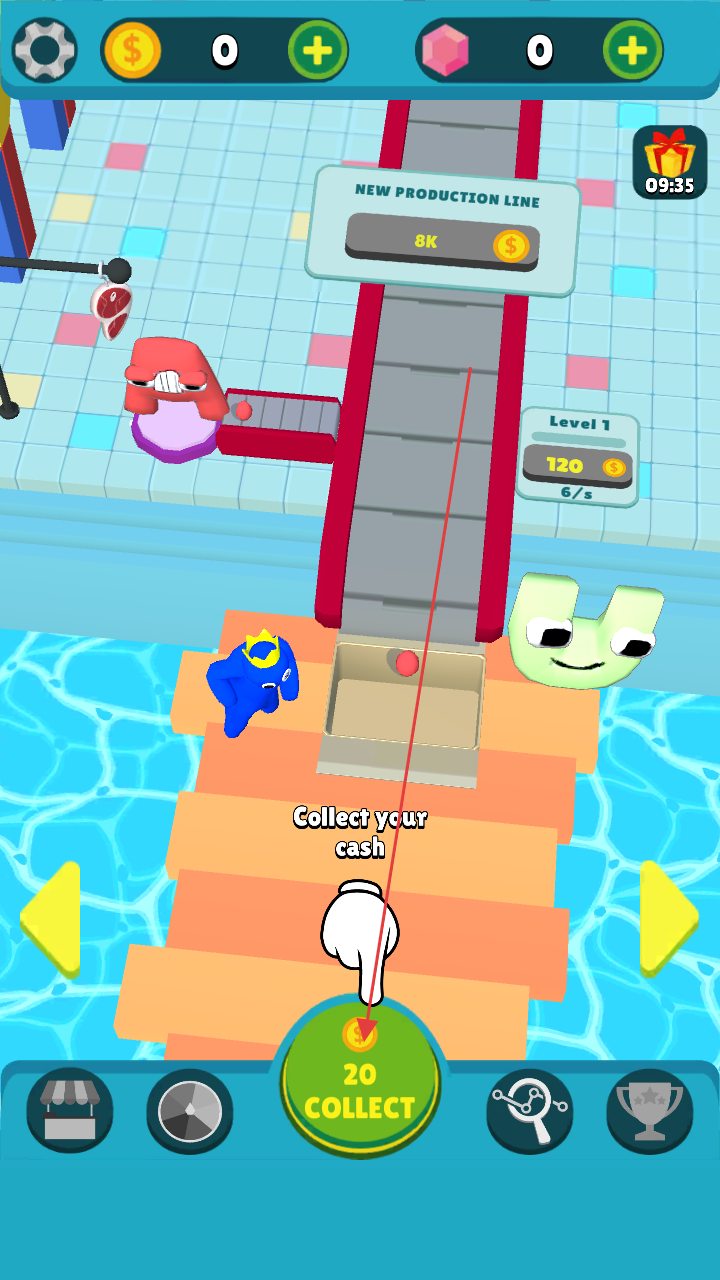The height and width of the screenshot is (1280, 720).
Task: Go to previous area with left arrow
Action: coord(52,918)
